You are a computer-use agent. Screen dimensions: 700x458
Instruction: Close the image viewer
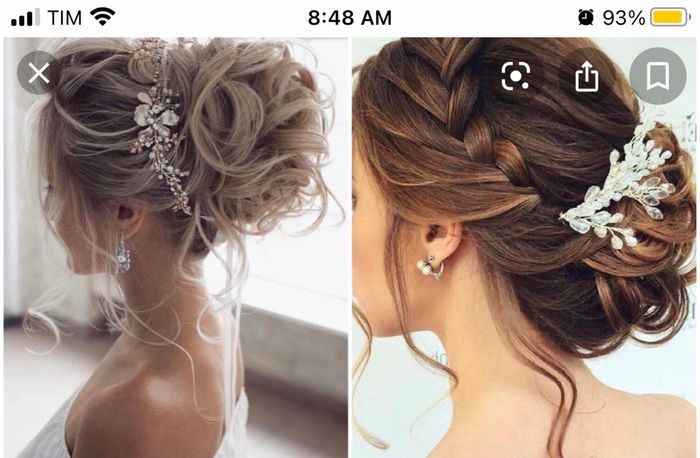pyautogui.click(x=39, y=73)
